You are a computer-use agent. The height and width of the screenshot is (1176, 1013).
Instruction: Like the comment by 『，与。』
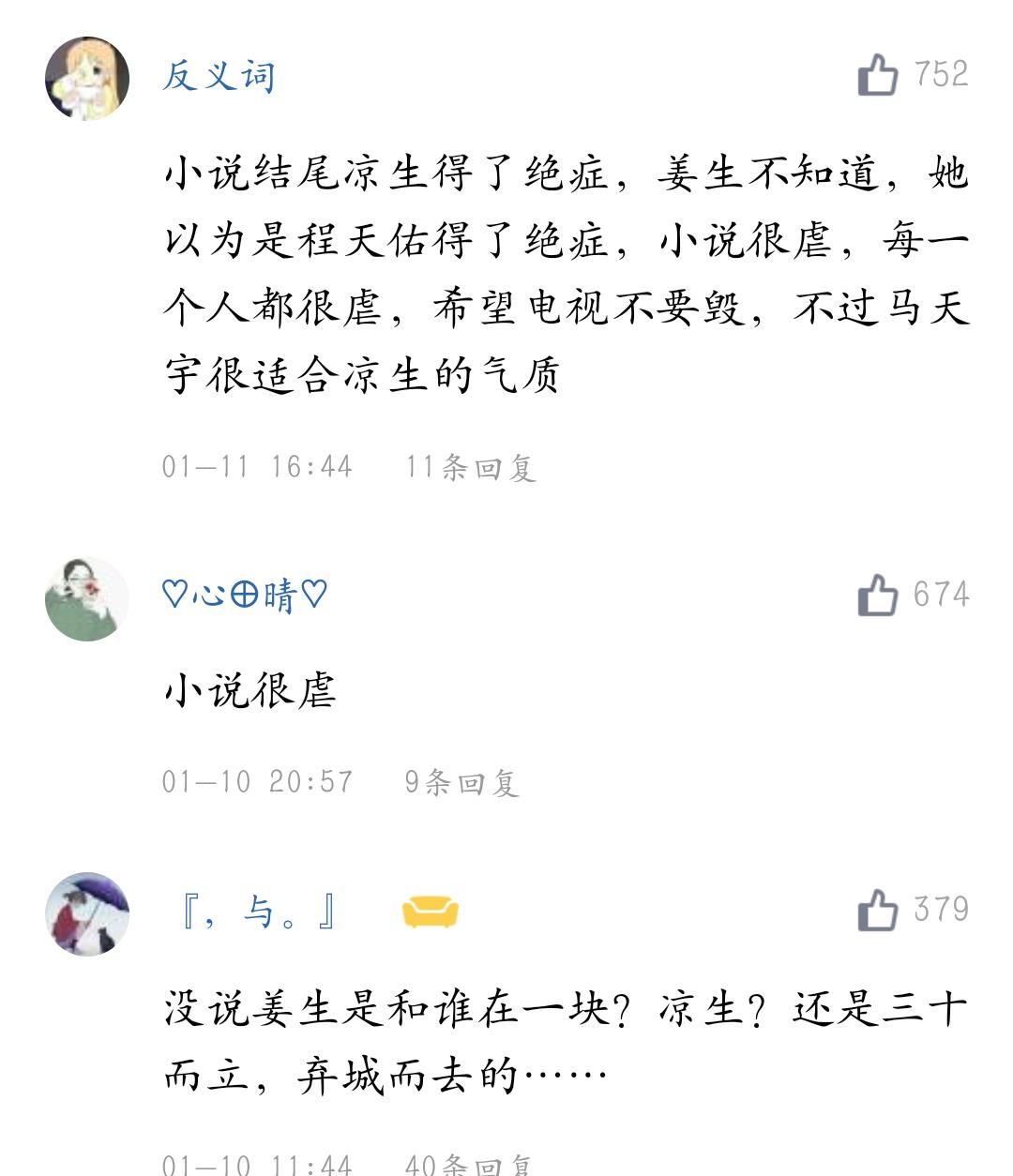(x=879, y=911)
